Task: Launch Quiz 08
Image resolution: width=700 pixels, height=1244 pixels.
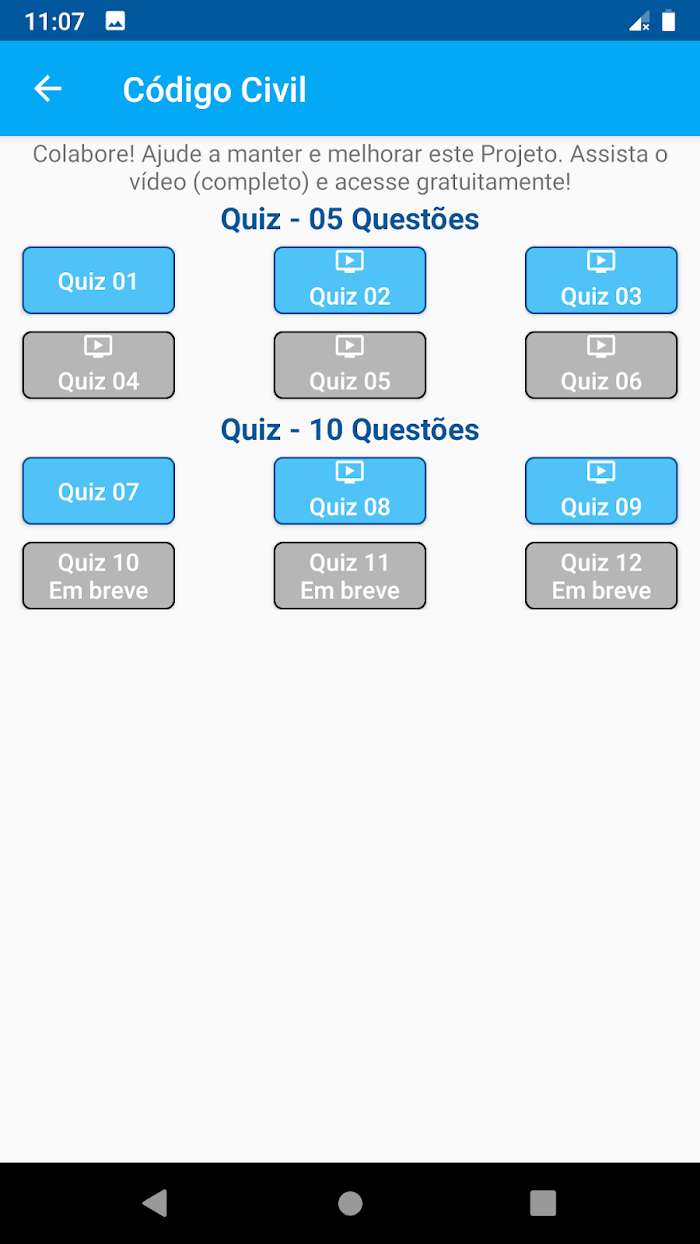Action: point(350,491)
